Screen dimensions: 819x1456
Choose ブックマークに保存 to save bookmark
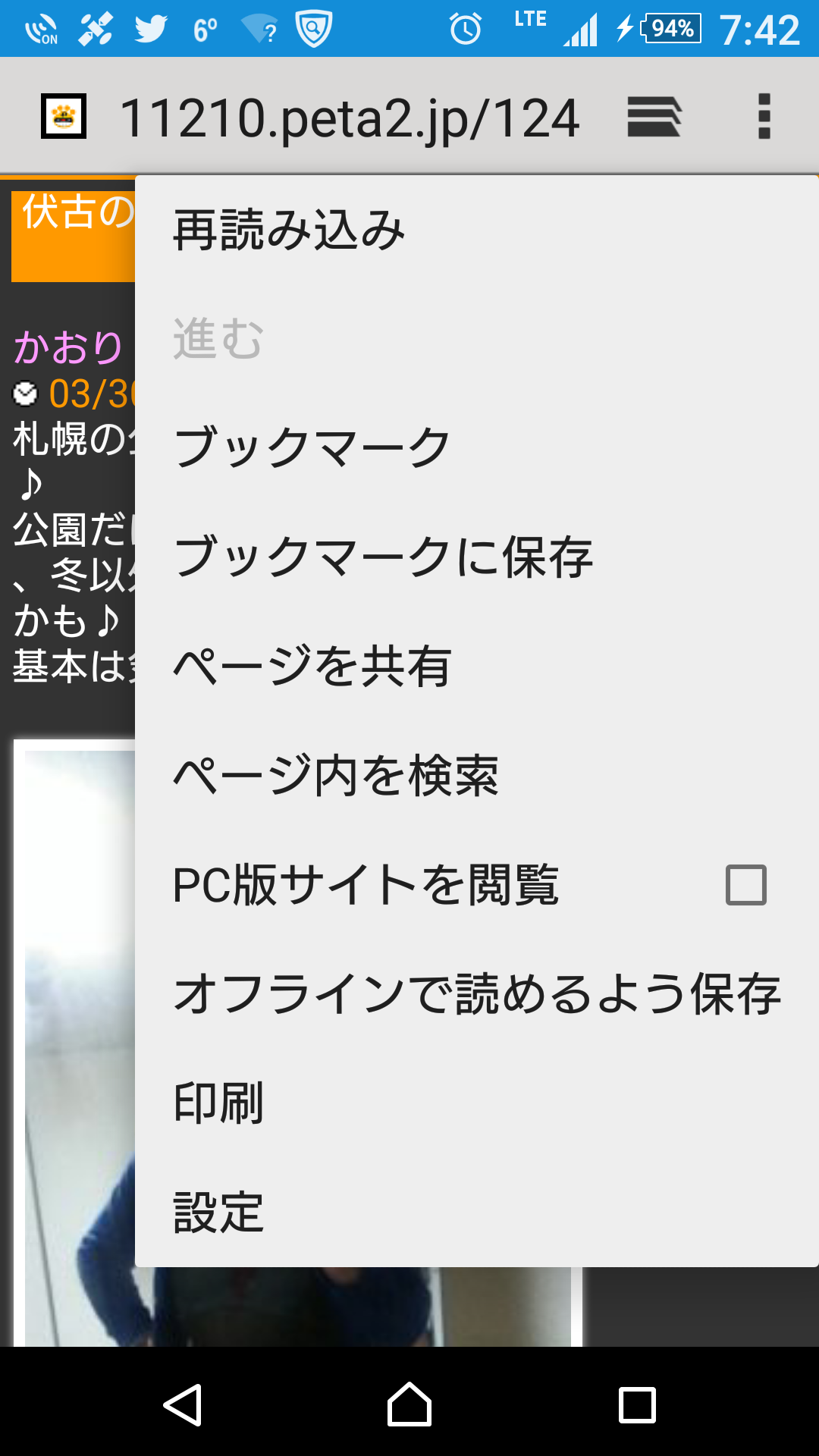click(x=476, y=557)
